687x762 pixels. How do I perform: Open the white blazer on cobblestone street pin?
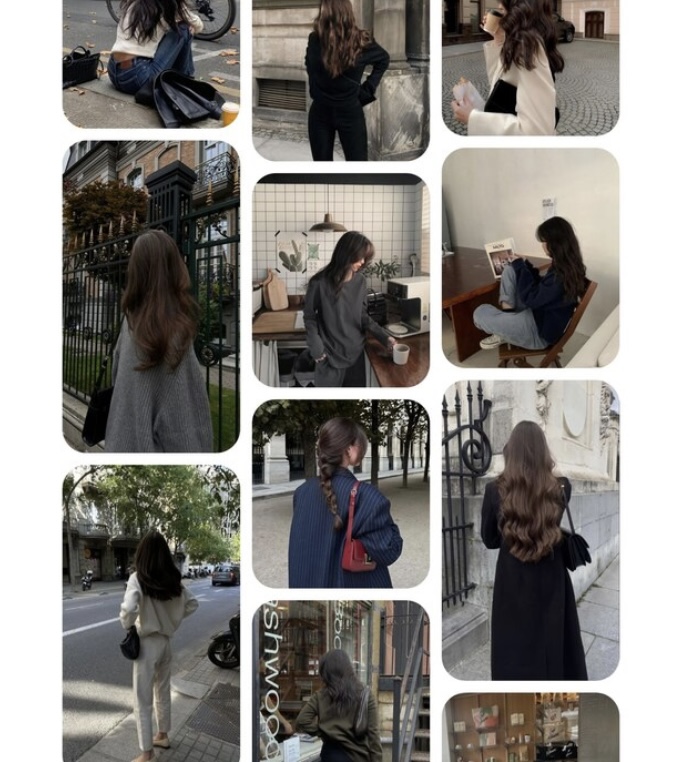(x=530, y=66)
